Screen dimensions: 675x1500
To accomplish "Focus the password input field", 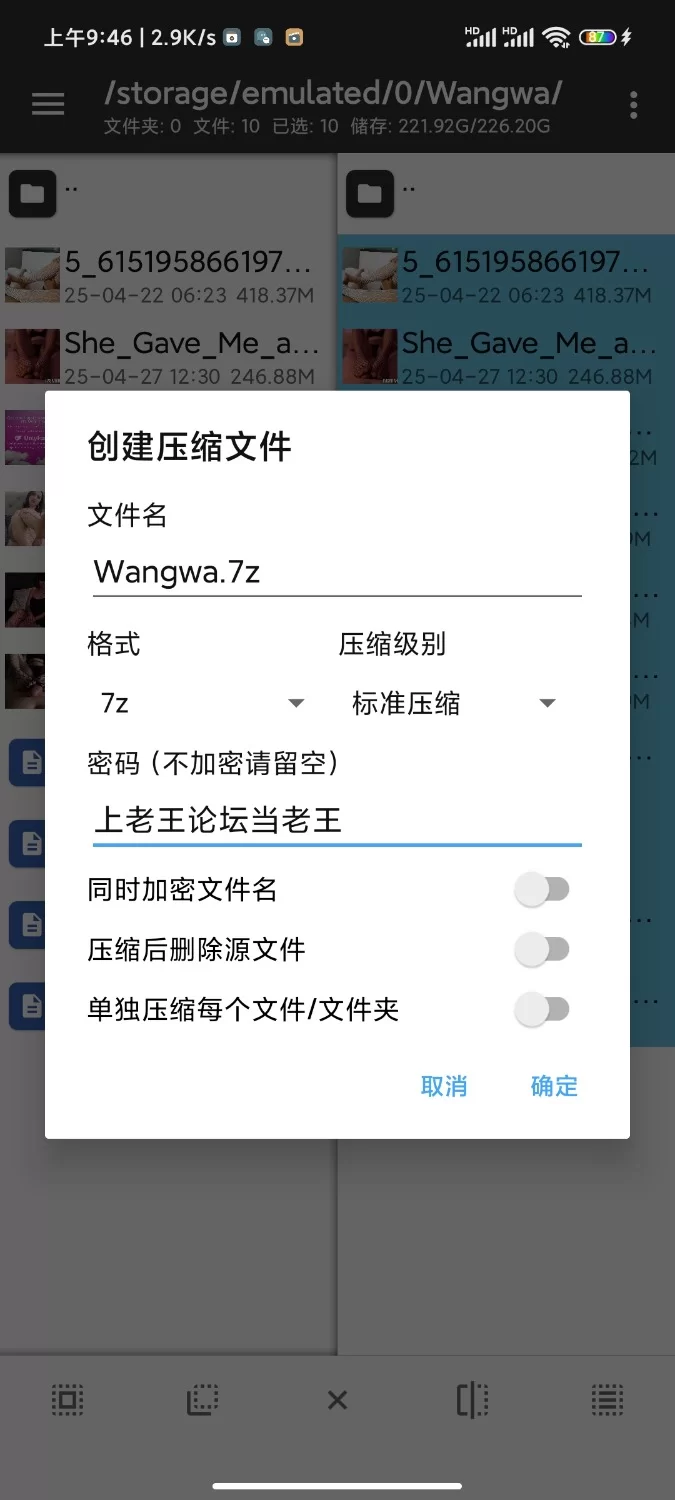I will 336,821.
